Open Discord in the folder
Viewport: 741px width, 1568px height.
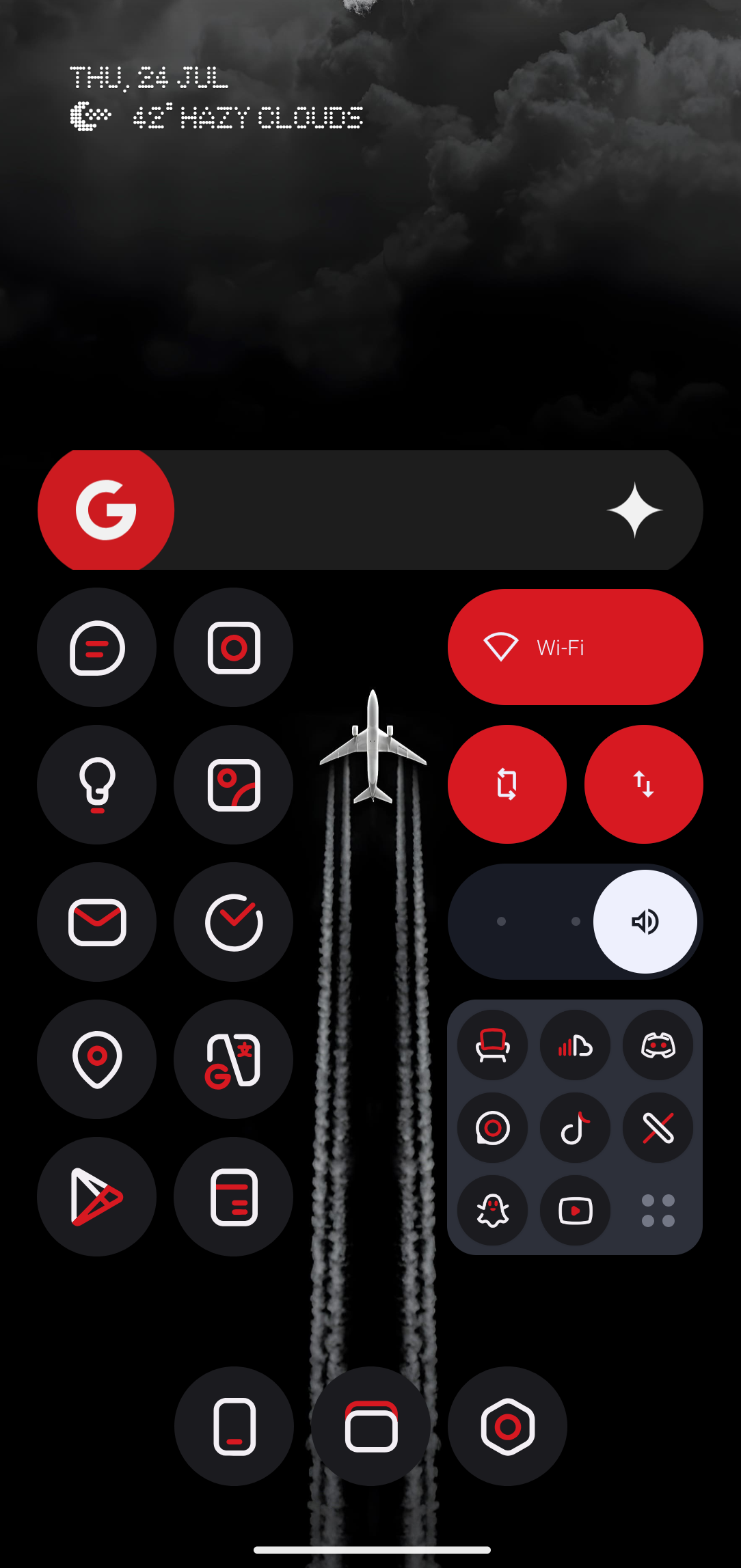coord(658,1045)
